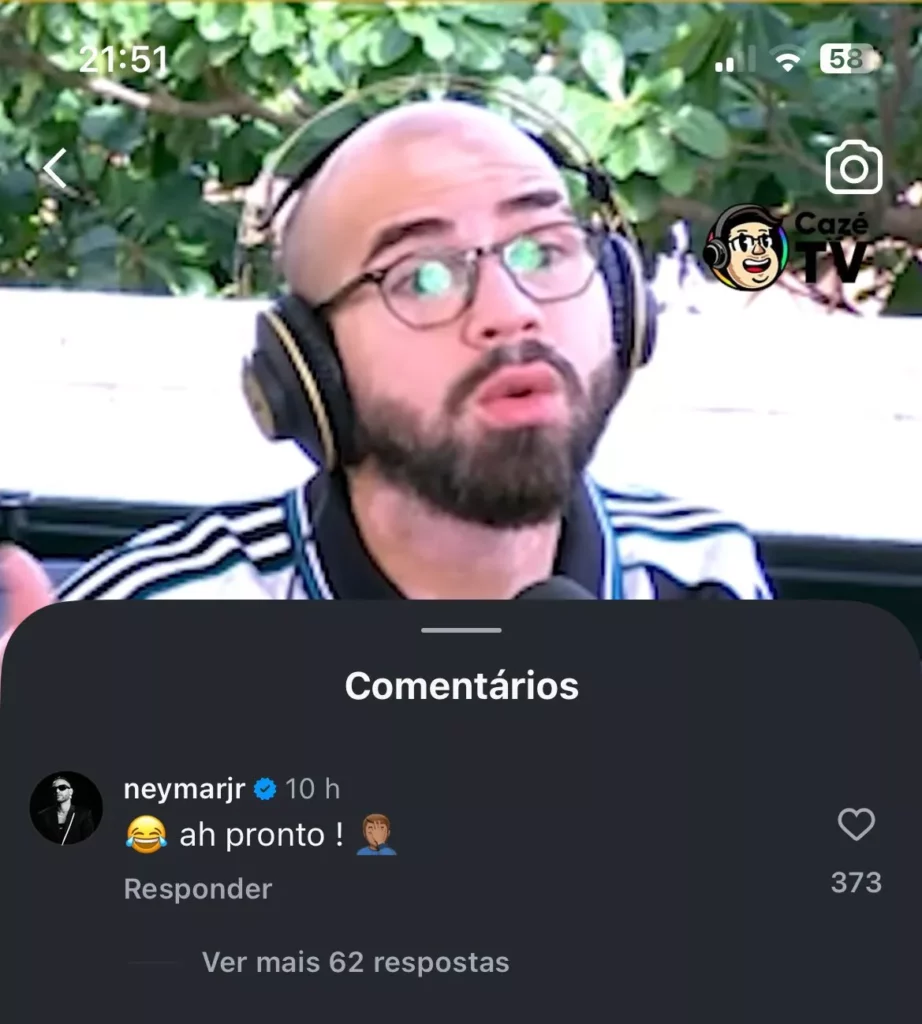Viewport: 922px width, 1024px height.
Task: Tap the Wi-Fi icon in the status bar
Action: click(x=789, y=60)
